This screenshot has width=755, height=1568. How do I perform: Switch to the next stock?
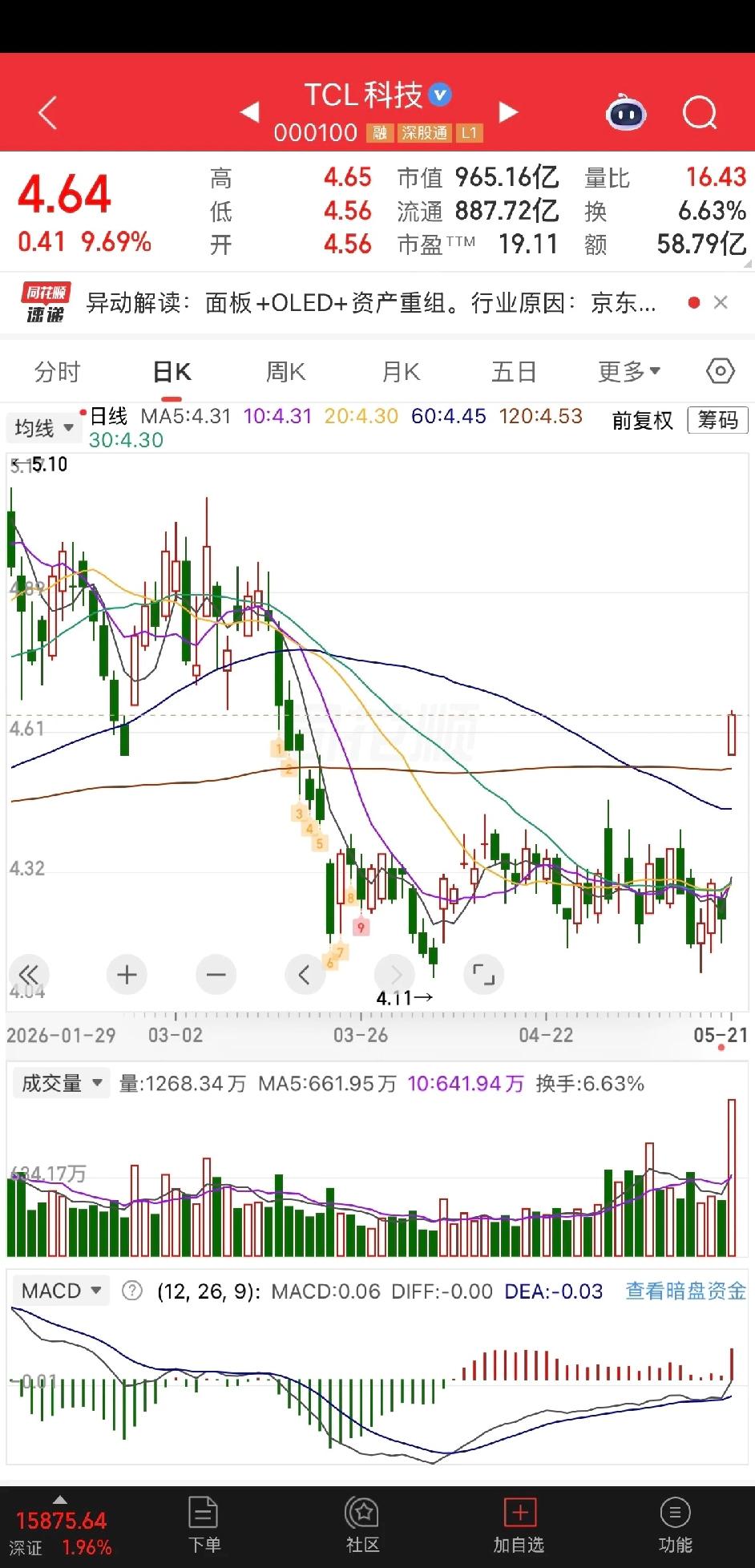coord(508,112)
